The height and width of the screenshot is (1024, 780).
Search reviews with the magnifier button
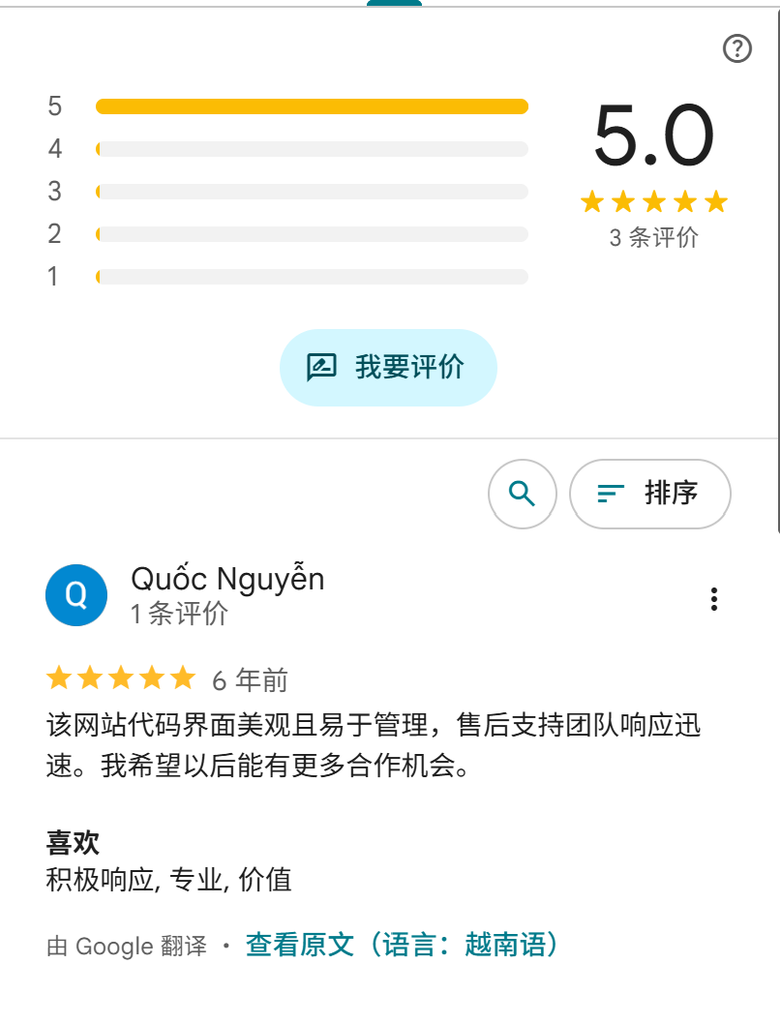pos(522,494)
